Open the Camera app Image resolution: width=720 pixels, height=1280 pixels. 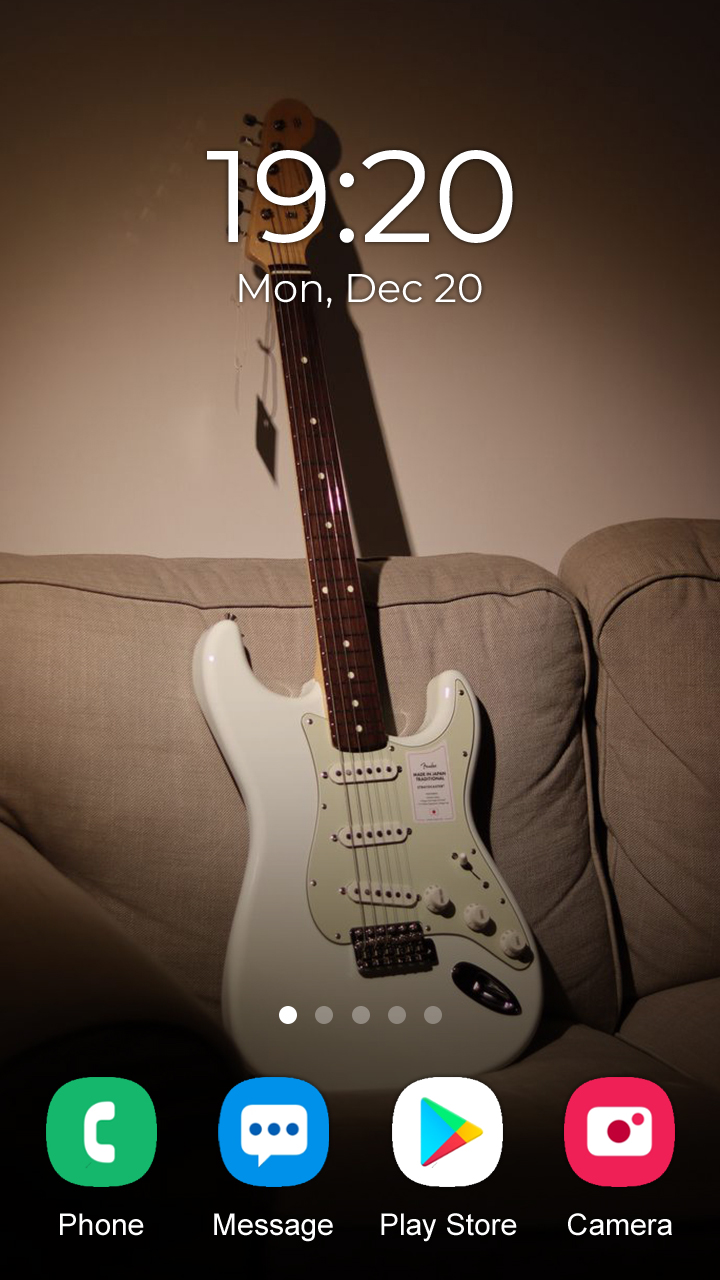click(x=620, y=1131)
